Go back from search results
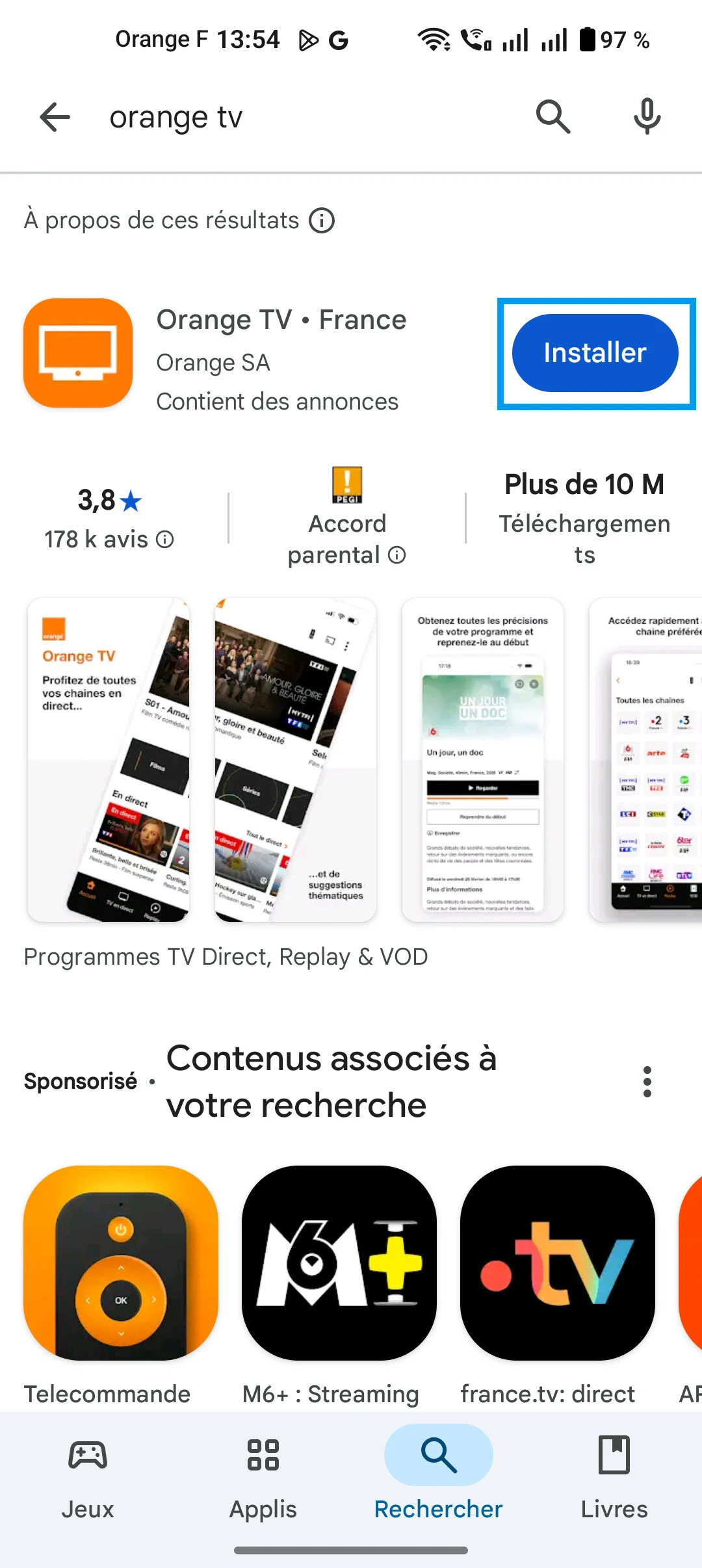The width and height of the screenshot is (702, 1568). [55, 118]
